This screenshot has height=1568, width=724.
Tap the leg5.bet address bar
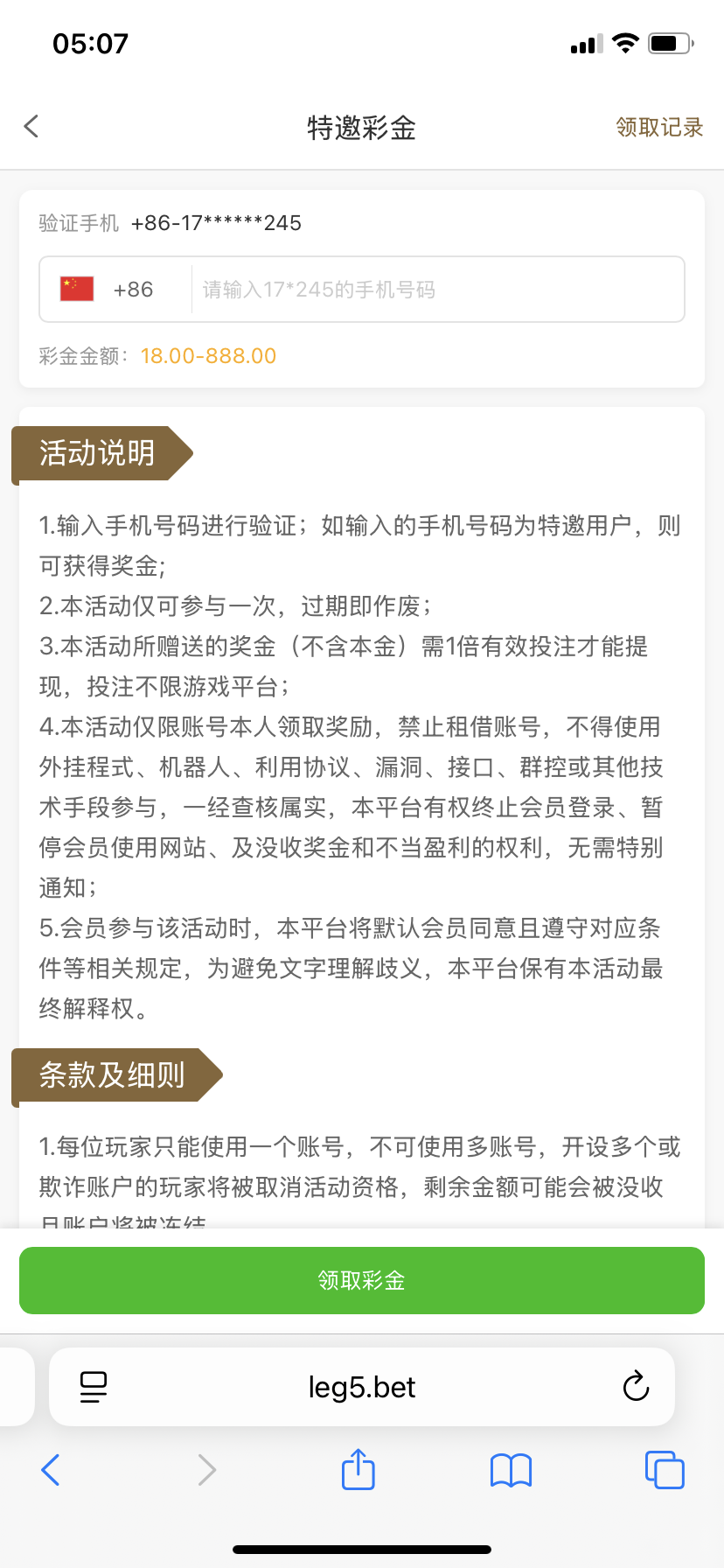pos(362,1387)
